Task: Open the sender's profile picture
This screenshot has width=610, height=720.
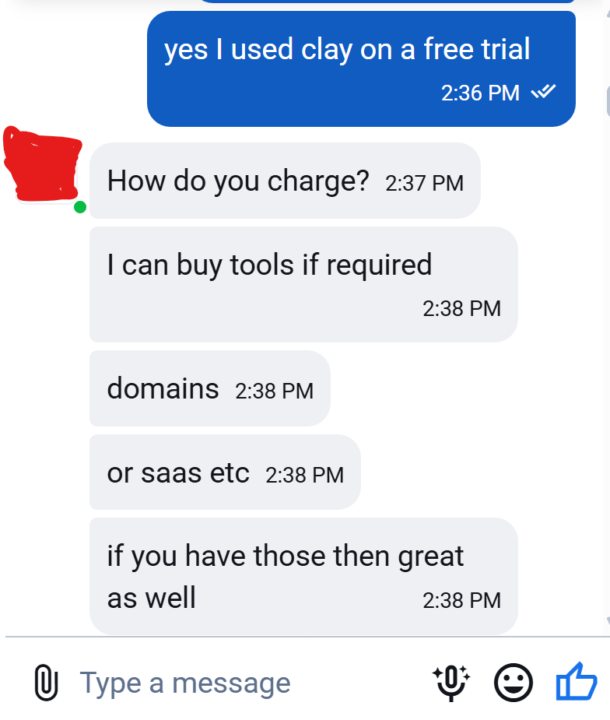Action: (43, 164)
